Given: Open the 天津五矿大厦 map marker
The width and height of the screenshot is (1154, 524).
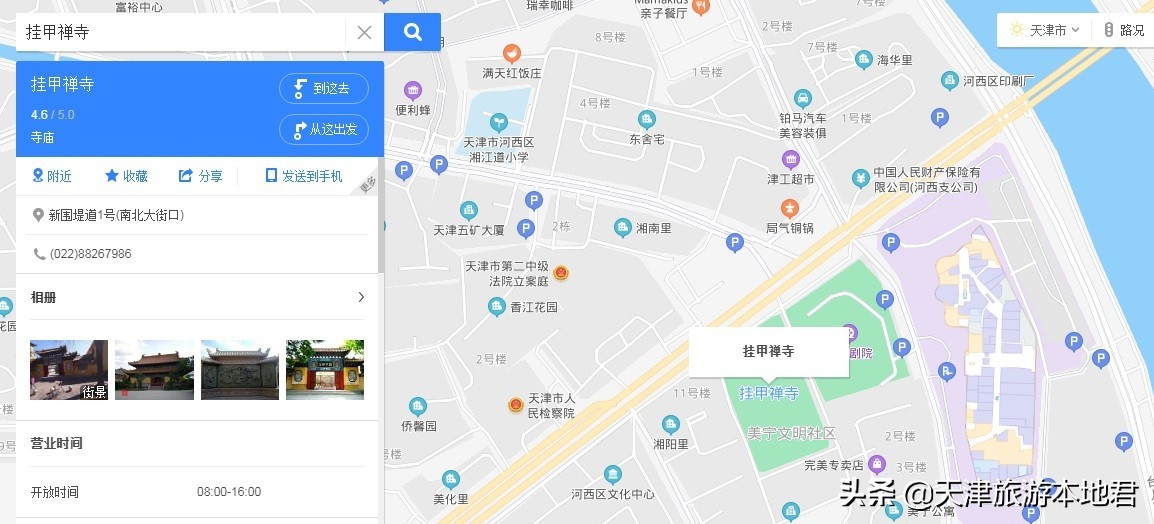Looking at the screenshot, I should tap(468, 210).
